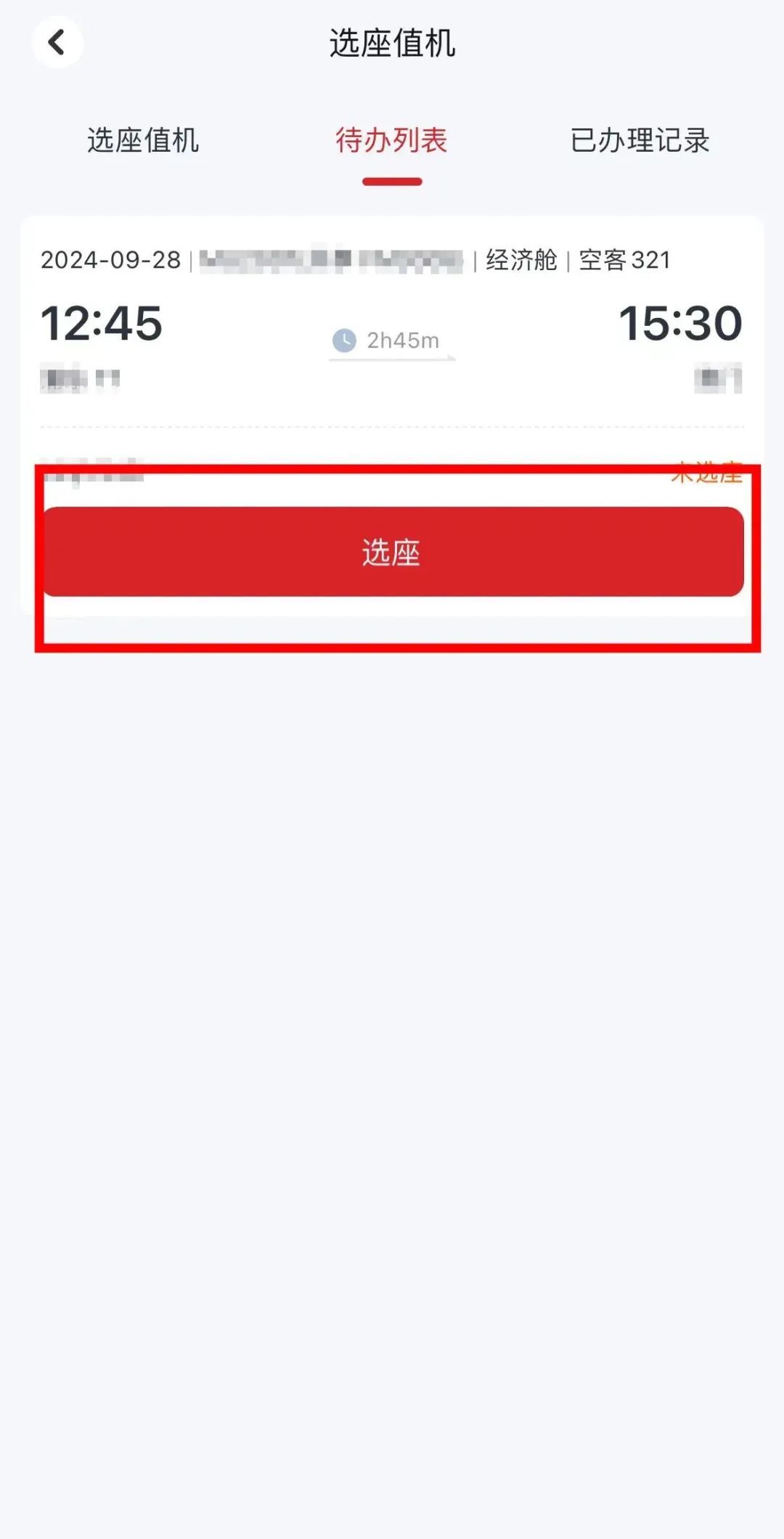Open the 已办理记录 tab
Viewport: 784px width, 1539px height.
(x=640, y=140)
